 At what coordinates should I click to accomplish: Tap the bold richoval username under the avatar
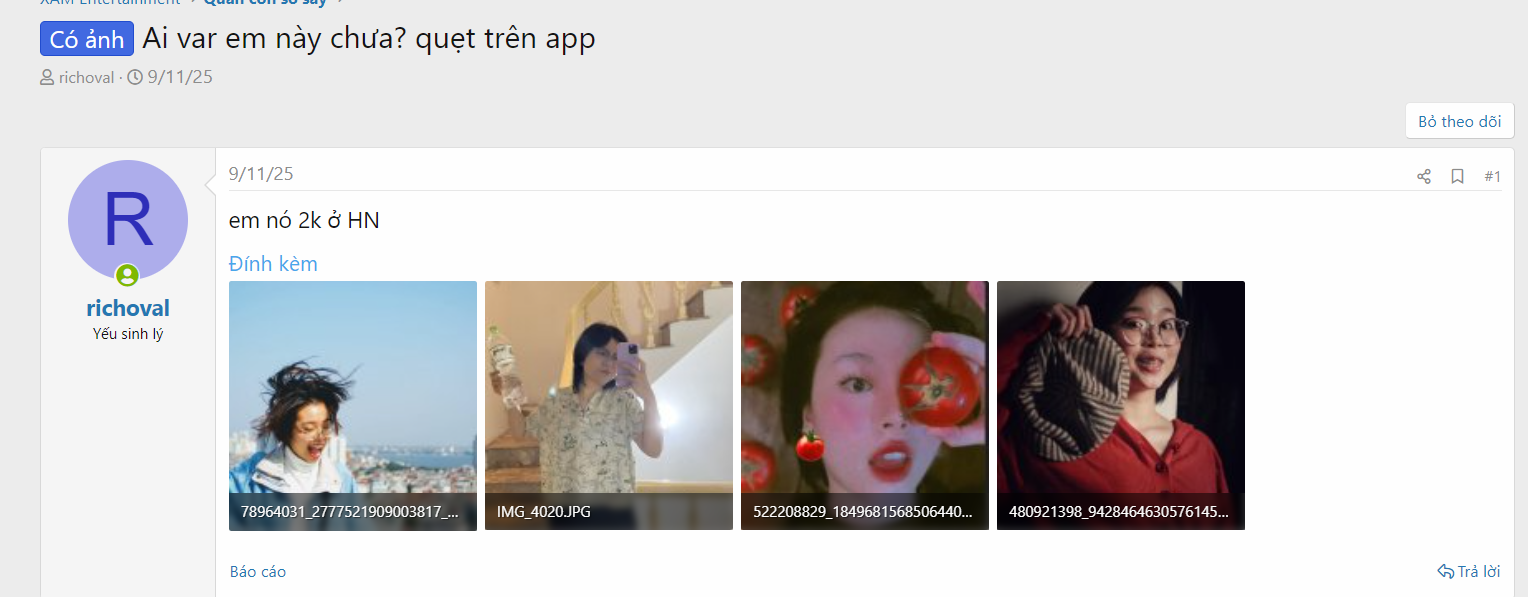tap(128, 308)
